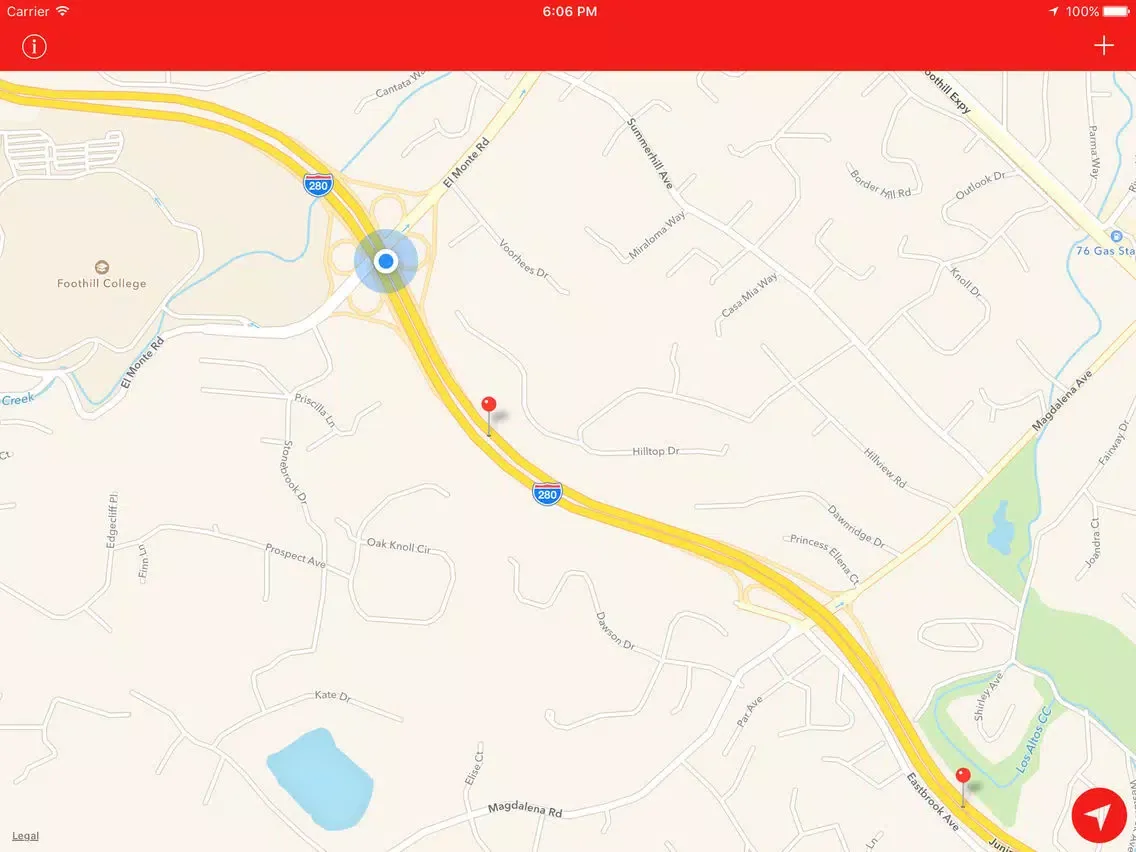Tap the 76 Gas Station map marker

[1102, 234]
